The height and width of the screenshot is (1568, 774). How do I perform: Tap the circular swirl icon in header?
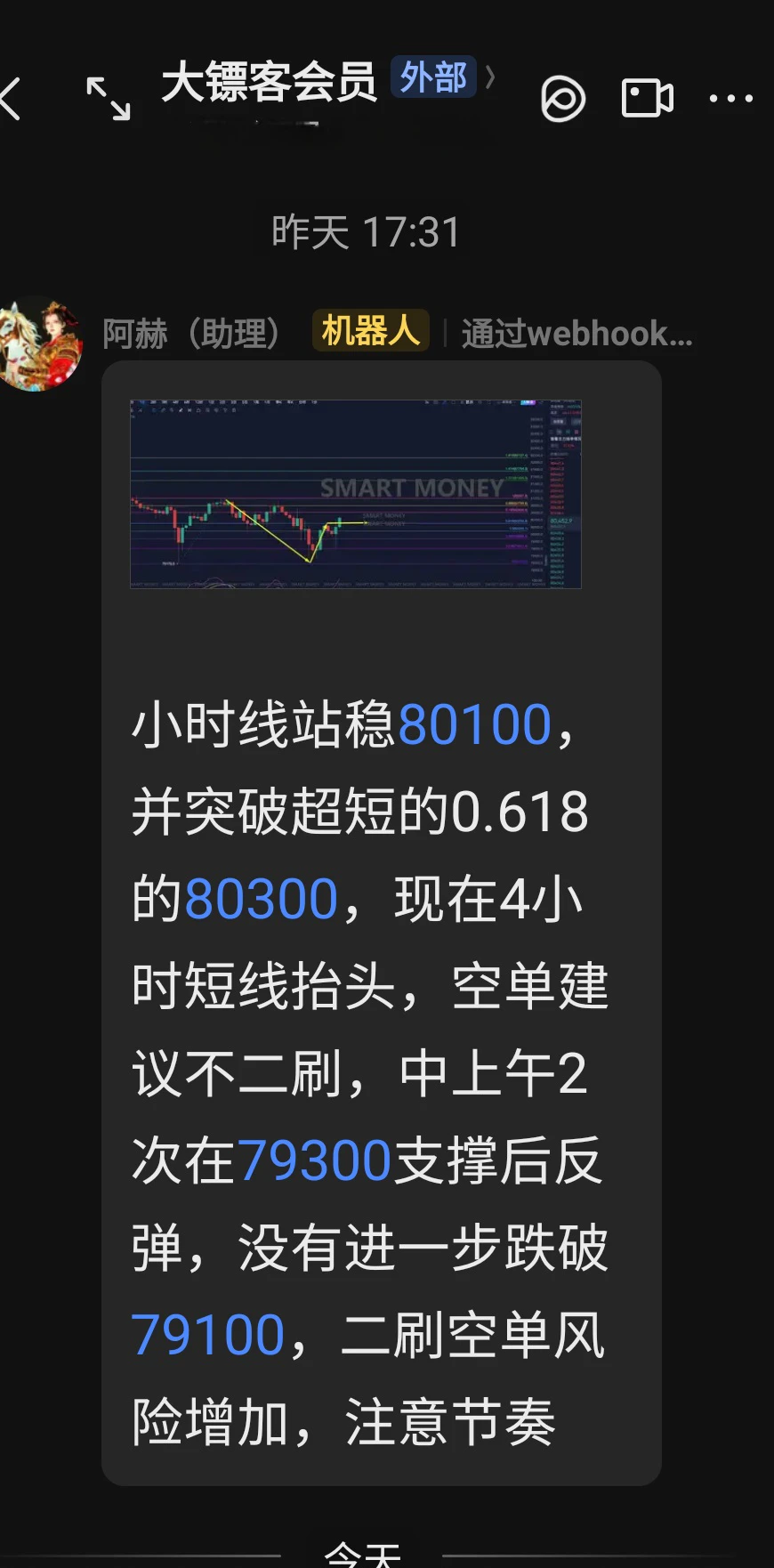[x=563, y=99]
